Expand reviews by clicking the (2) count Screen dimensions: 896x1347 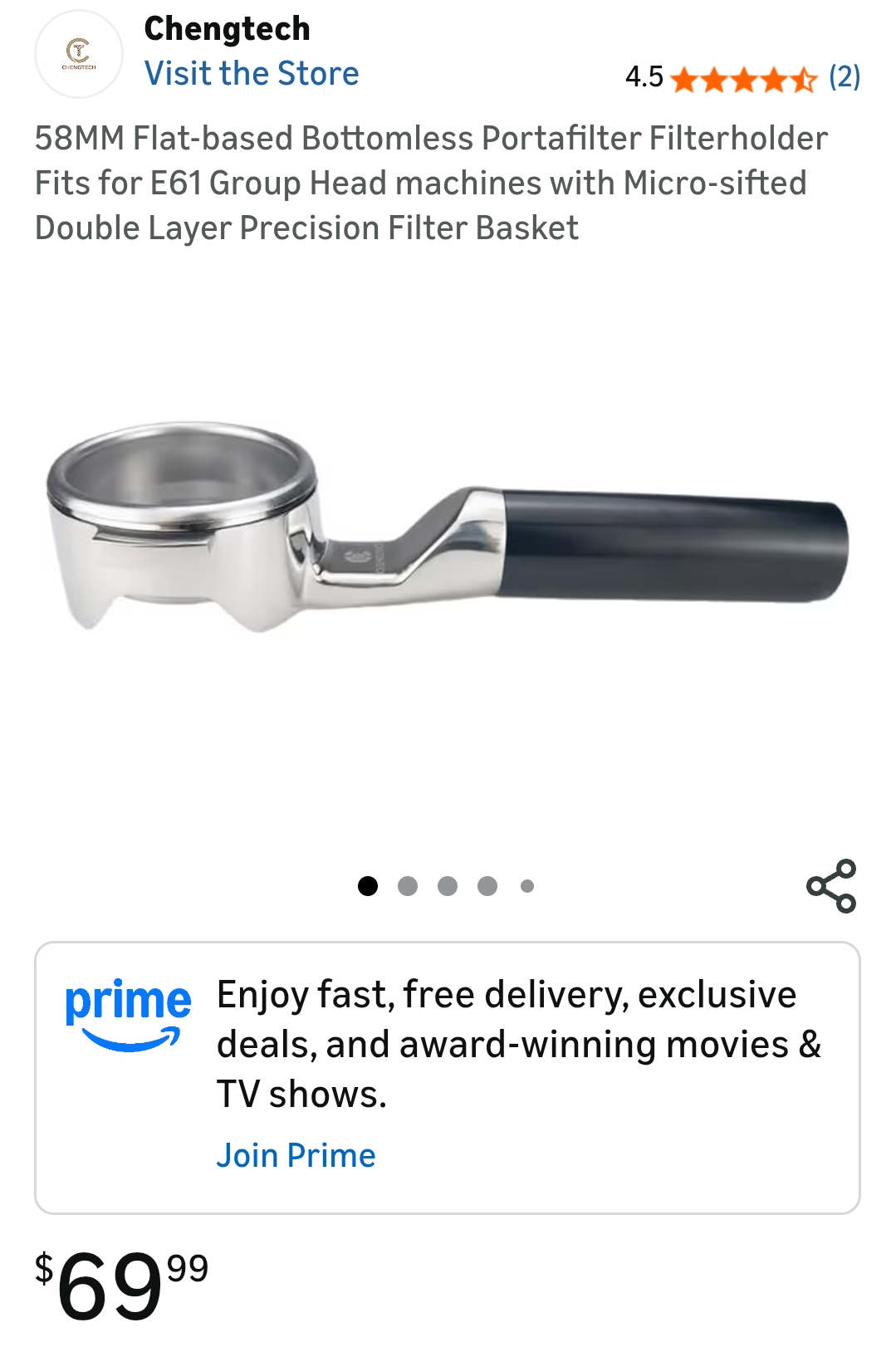(x=845, y=76)
